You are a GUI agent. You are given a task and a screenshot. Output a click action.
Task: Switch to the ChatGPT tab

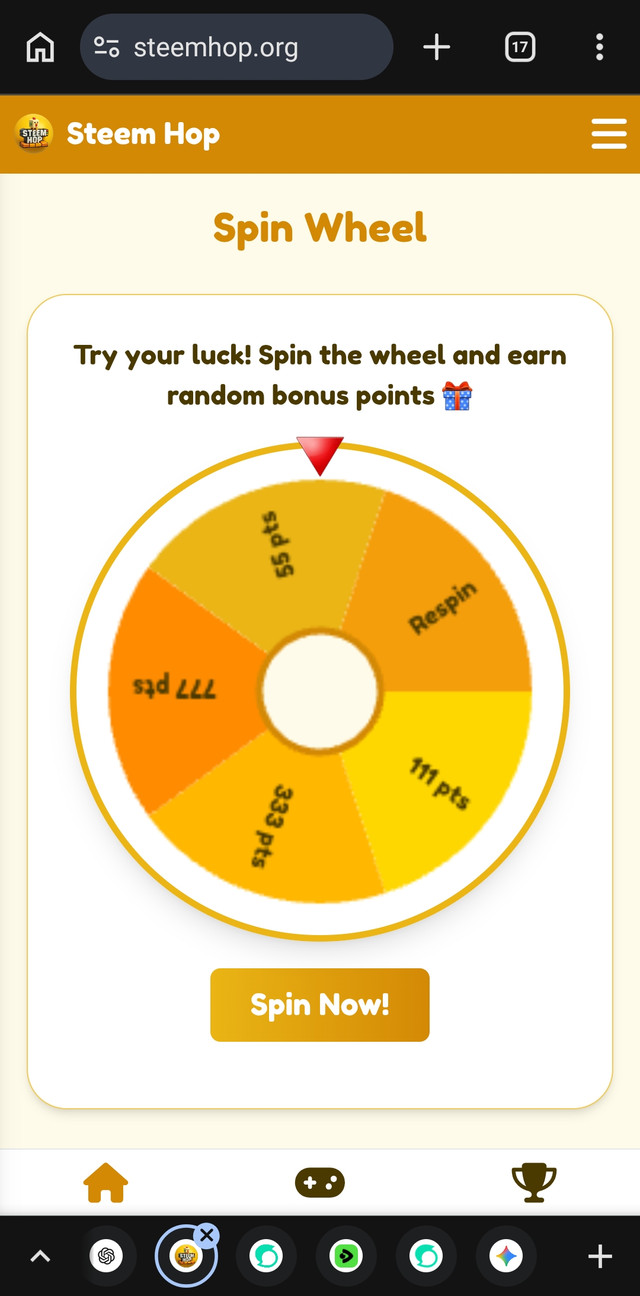tap(106, 1256)
